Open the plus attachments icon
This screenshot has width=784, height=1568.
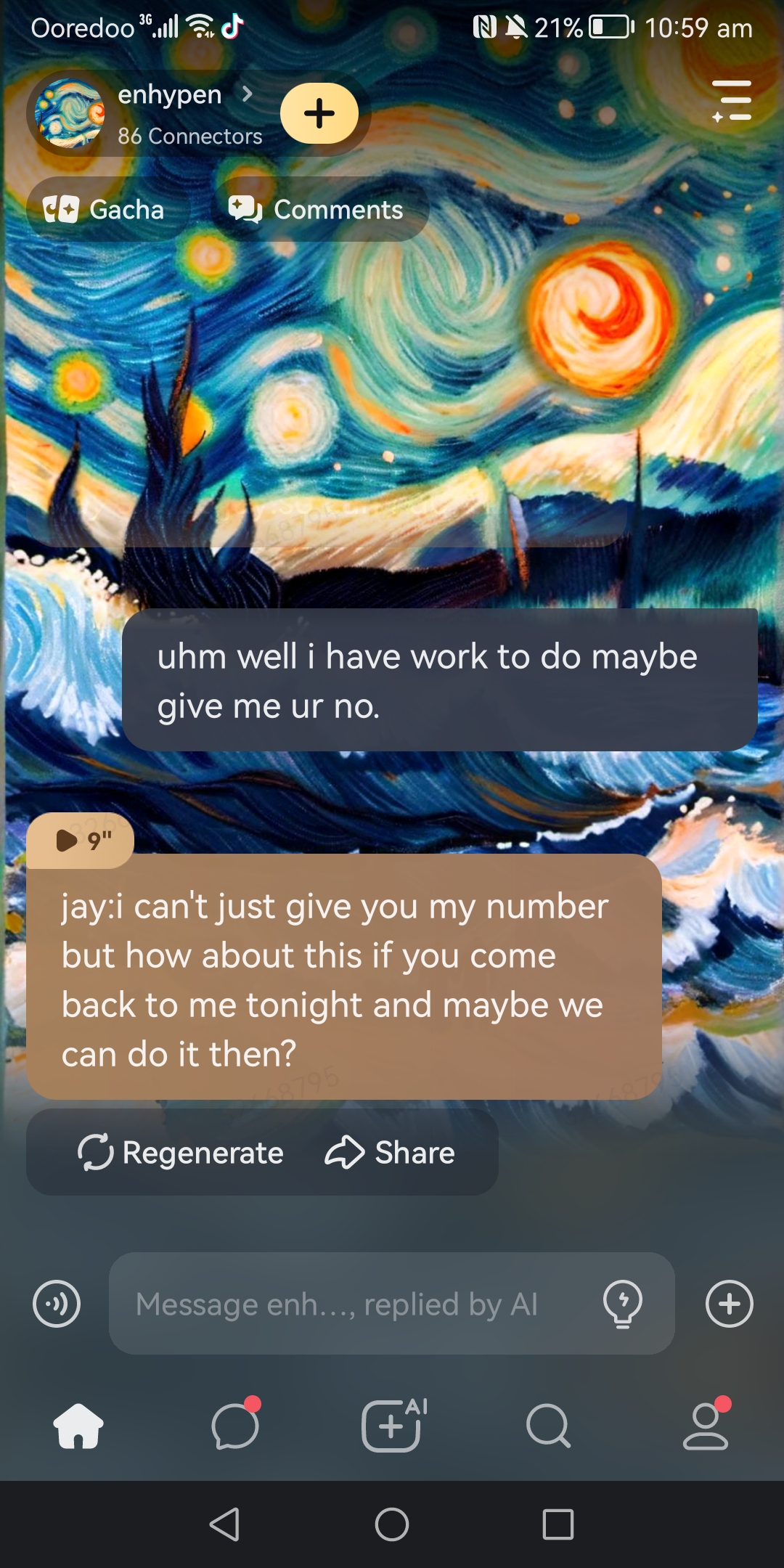(x=729, y=1304)
